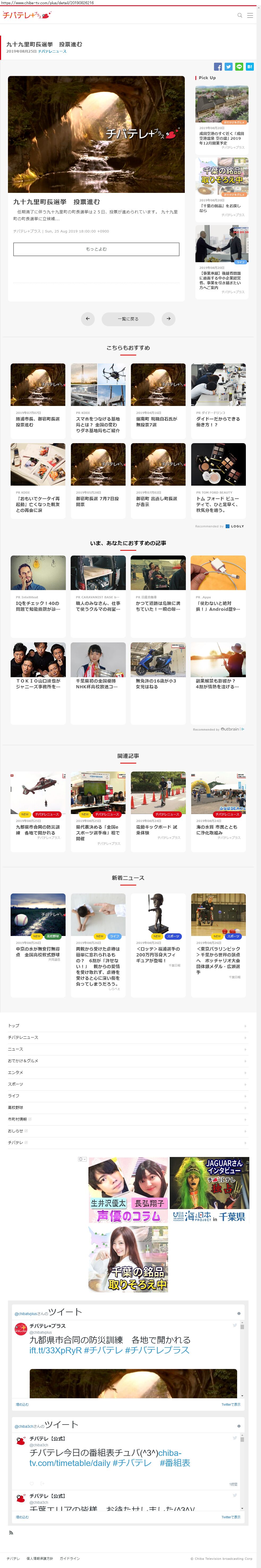Open the search icon in header
The height and width of the screenshot is (1568, 261).
[x=240, y=15]
